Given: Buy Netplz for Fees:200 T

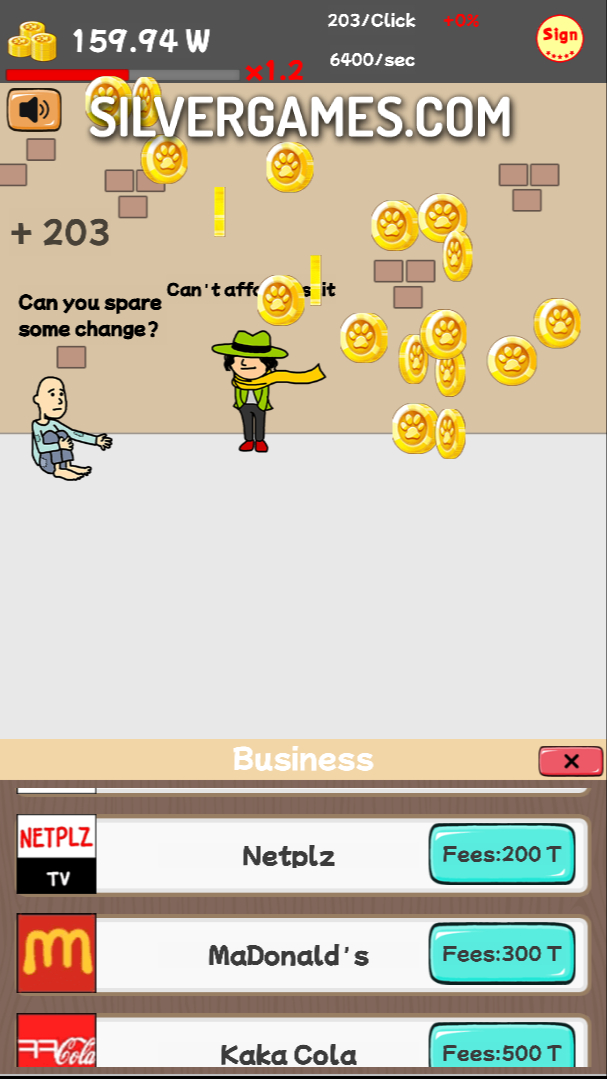Looking at the screenshot, I should pyautogui.click(x=502, y=854).
